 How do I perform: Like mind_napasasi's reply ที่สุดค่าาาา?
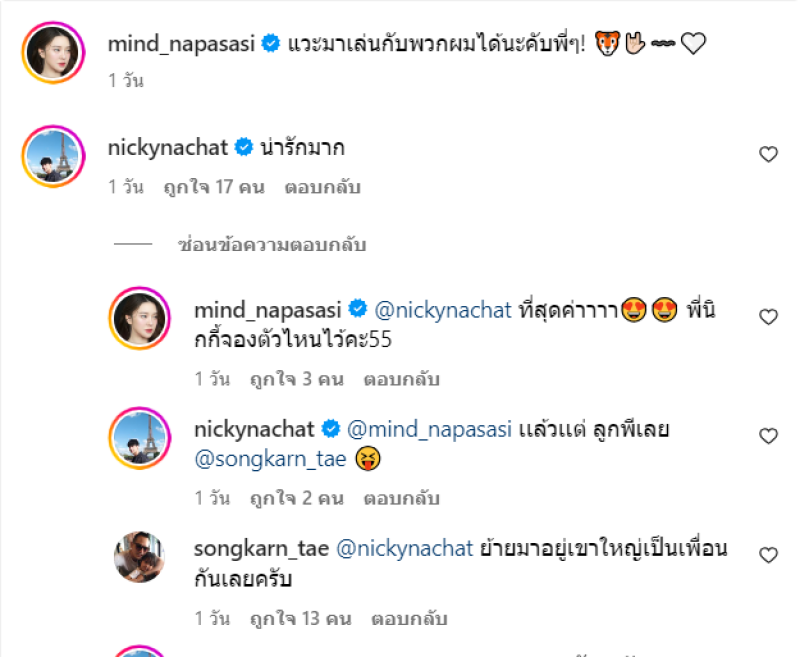pos(768,316)
